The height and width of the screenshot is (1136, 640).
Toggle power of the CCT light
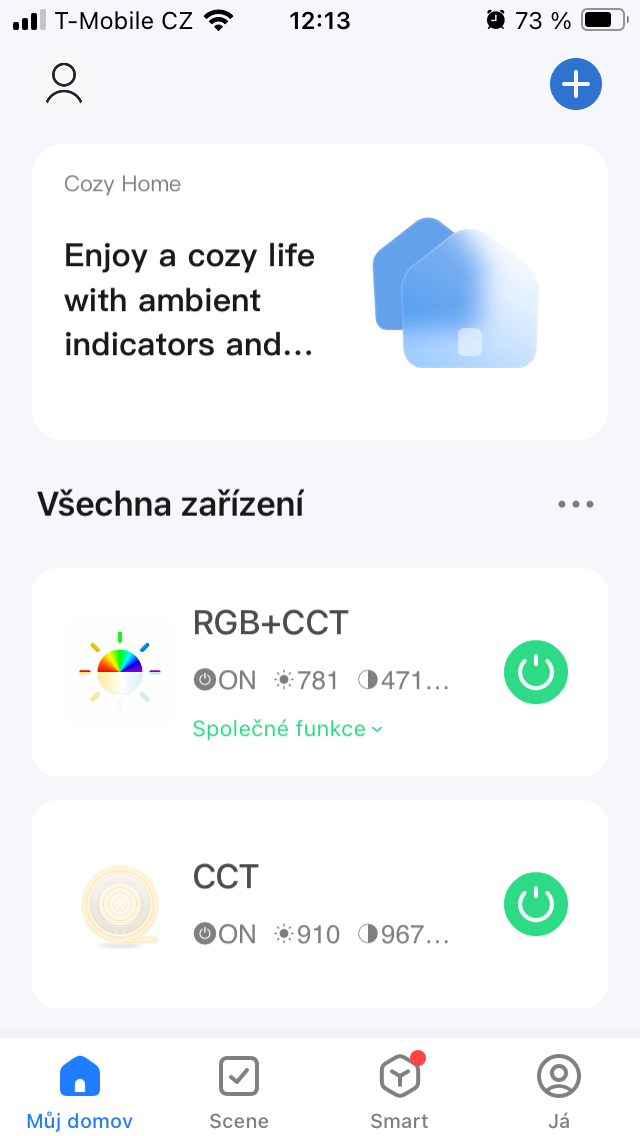pyautogui.click(x=536, y=904)
